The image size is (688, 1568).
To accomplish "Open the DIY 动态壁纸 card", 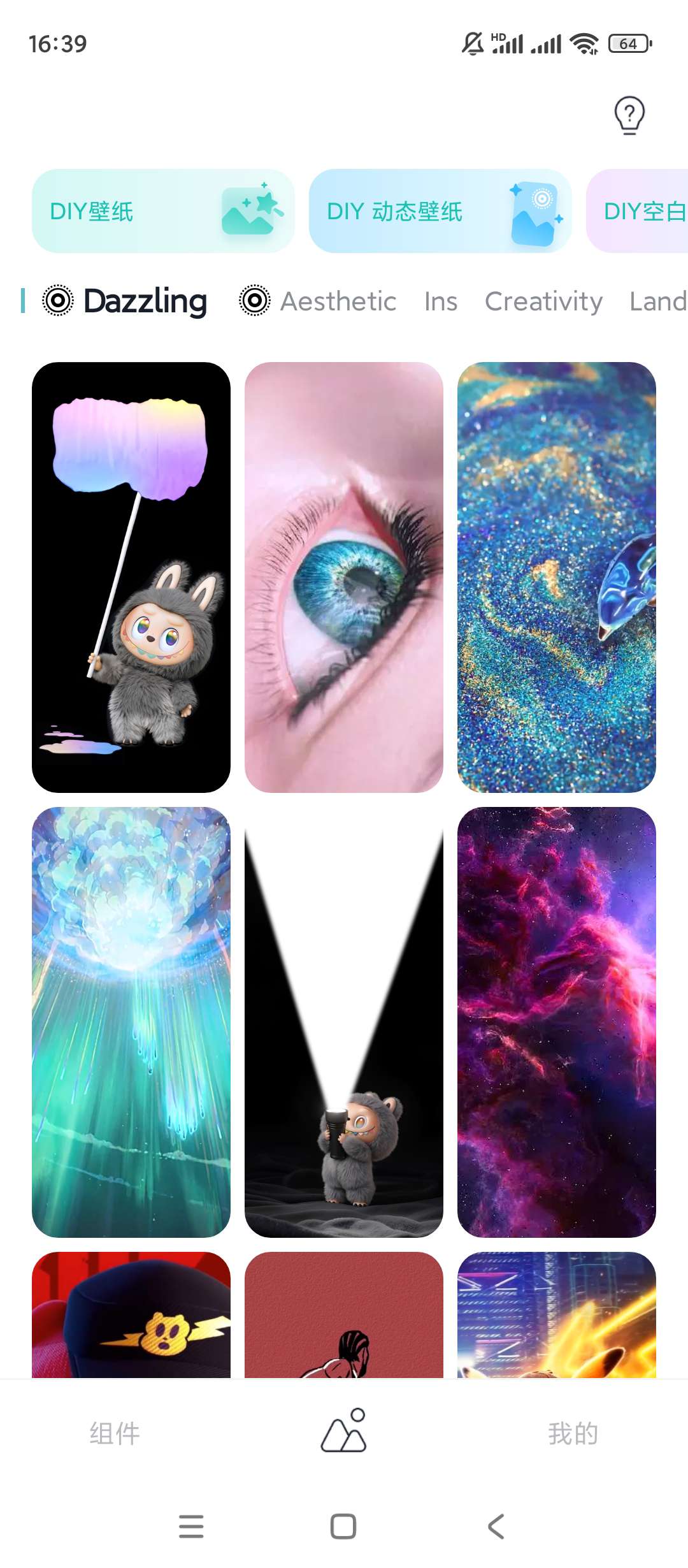I will click(x=440, y=211).
